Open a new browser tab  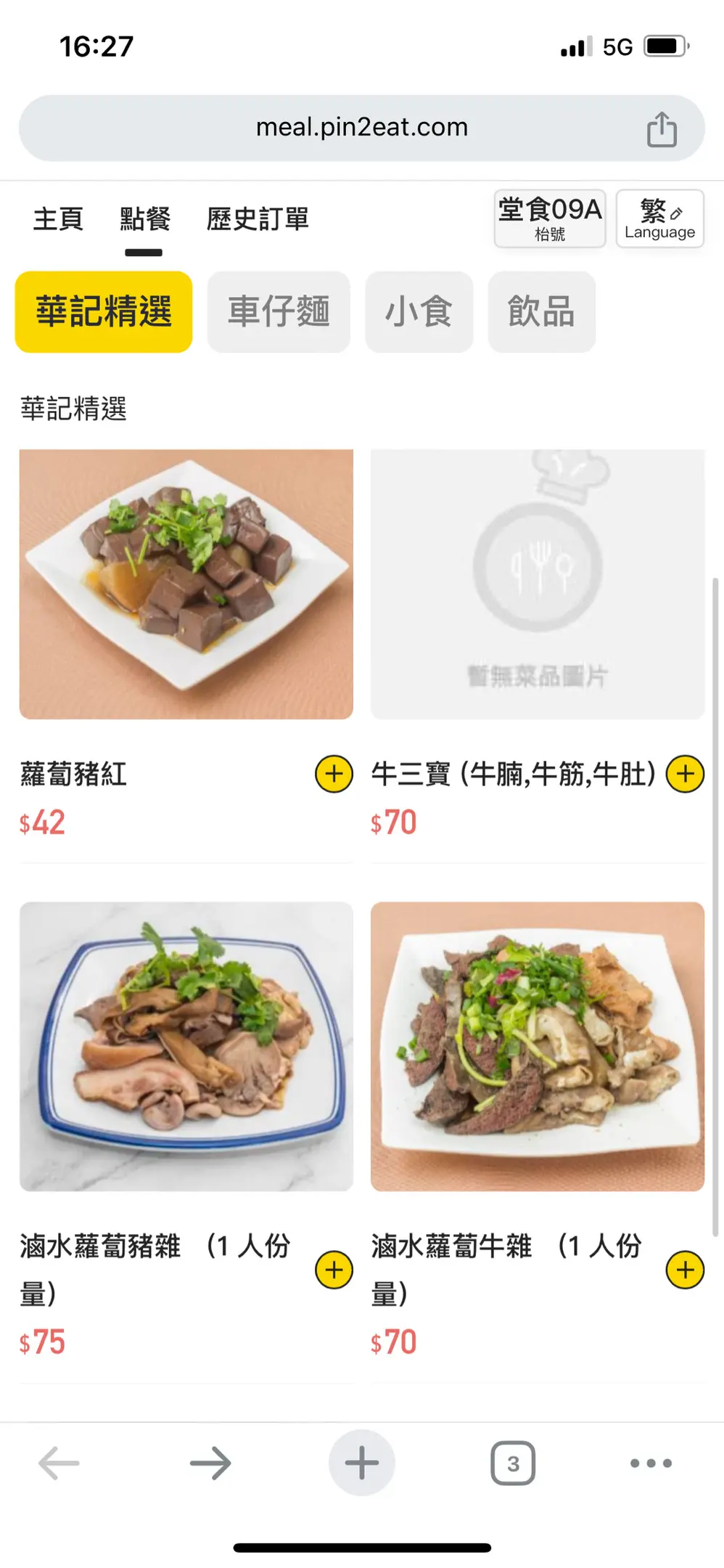click(361, 1463)
